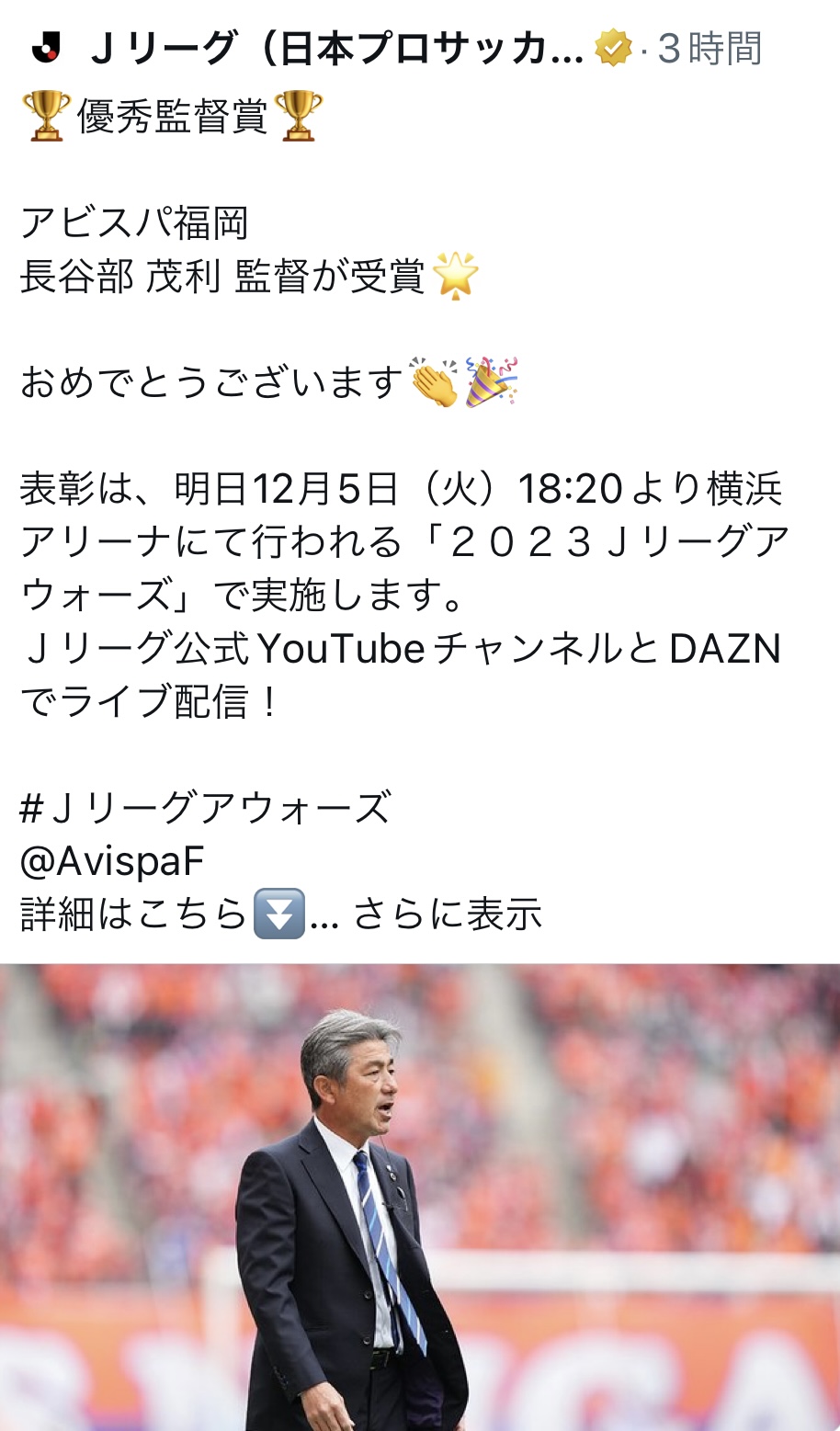This screenshot has width=840, height=1431.
Task: Open the @AvispaF mention
Action: tap(112, 861)
